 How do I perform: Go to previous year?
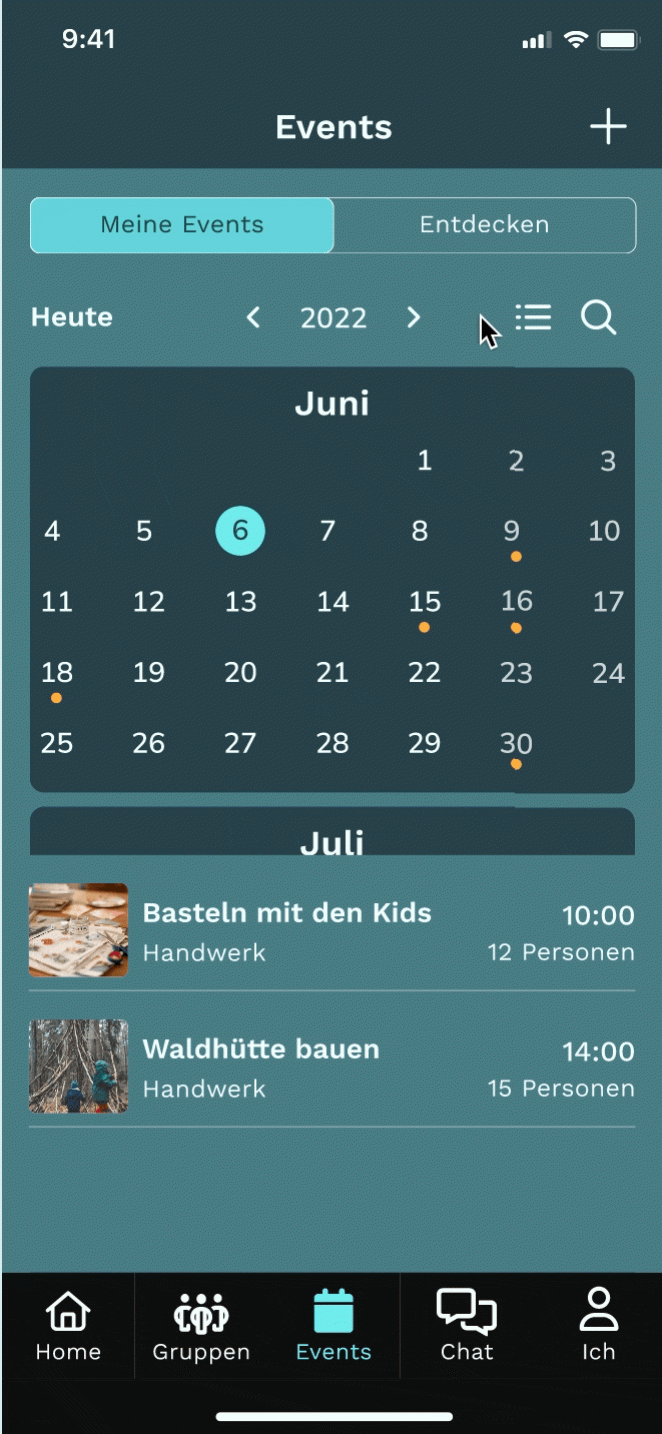pos(254,318)
